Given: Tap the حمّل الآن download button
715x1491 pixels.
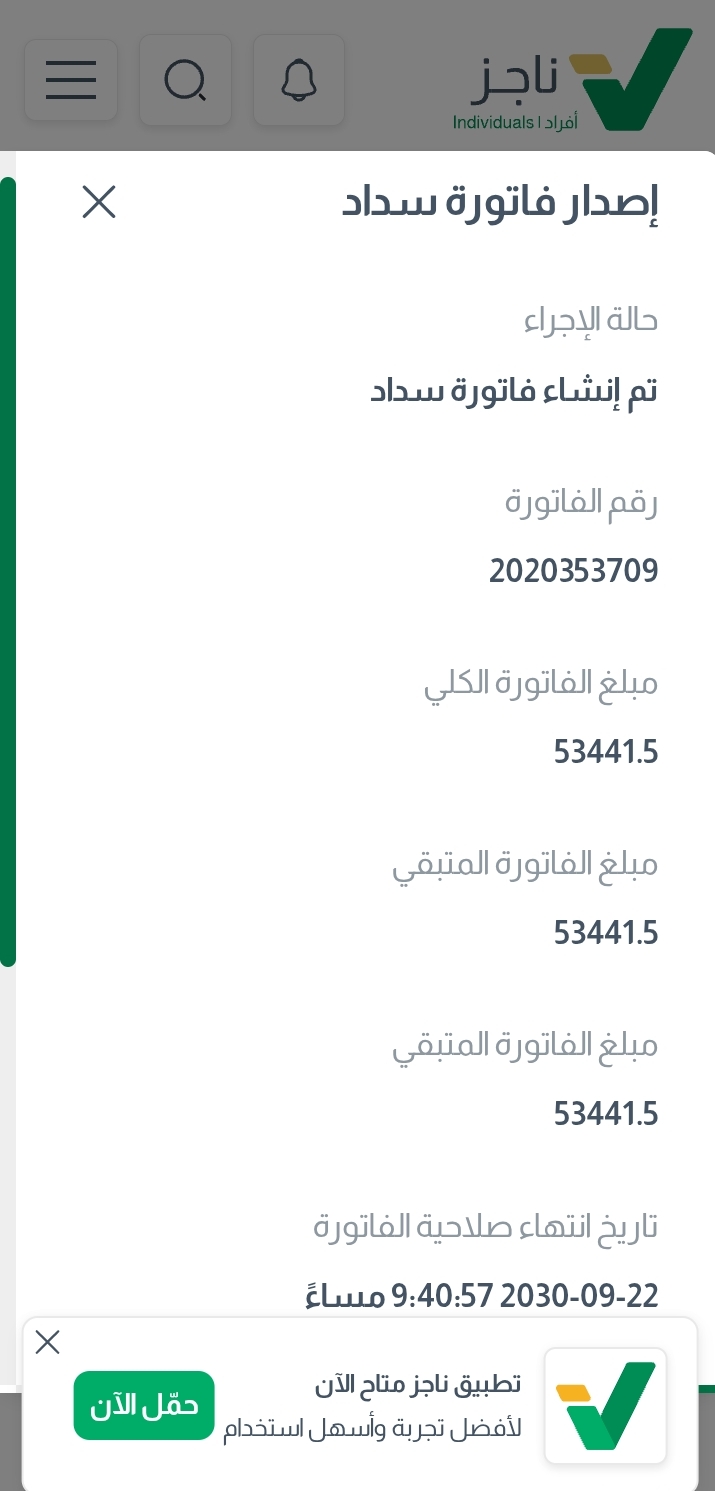Looking at the screenshot, I should click(x=144, y=1405).
